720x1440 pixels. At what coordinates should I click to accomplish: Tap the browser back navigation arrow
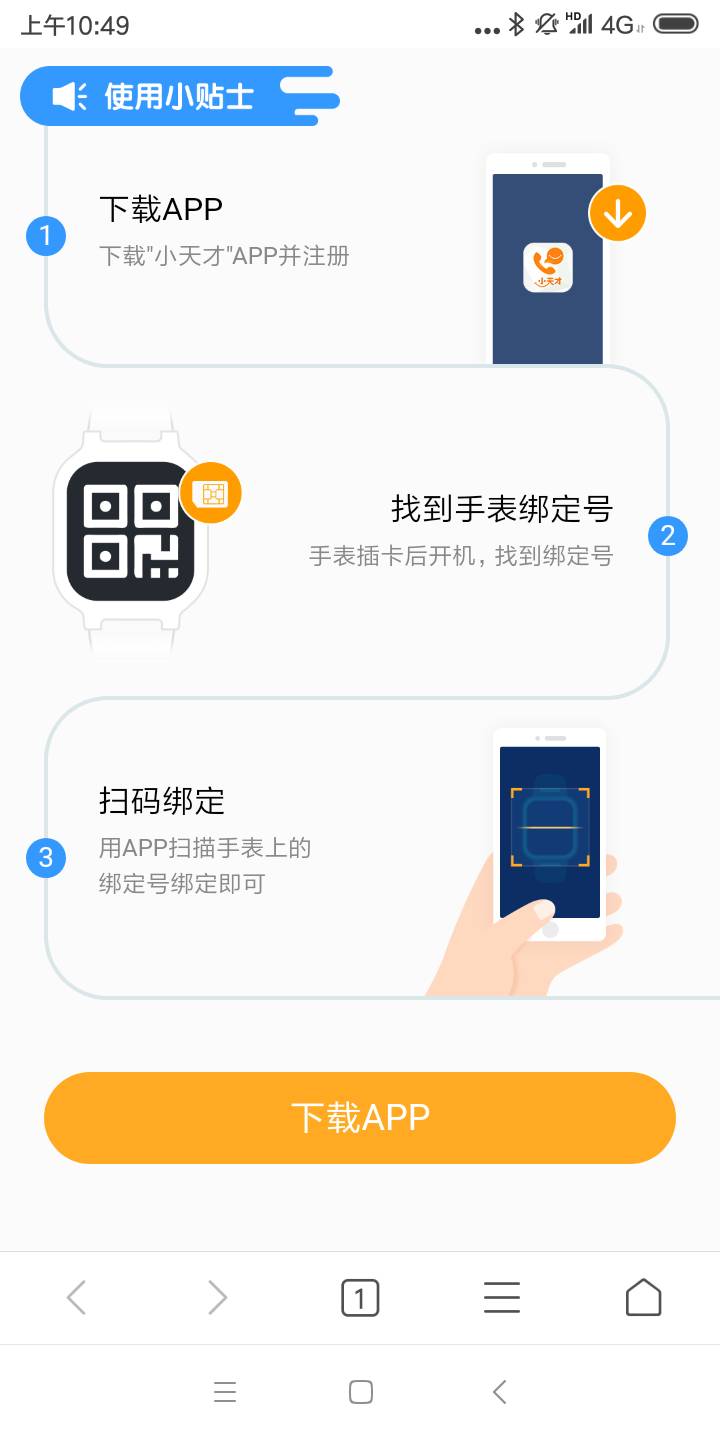click(76, 1297)
